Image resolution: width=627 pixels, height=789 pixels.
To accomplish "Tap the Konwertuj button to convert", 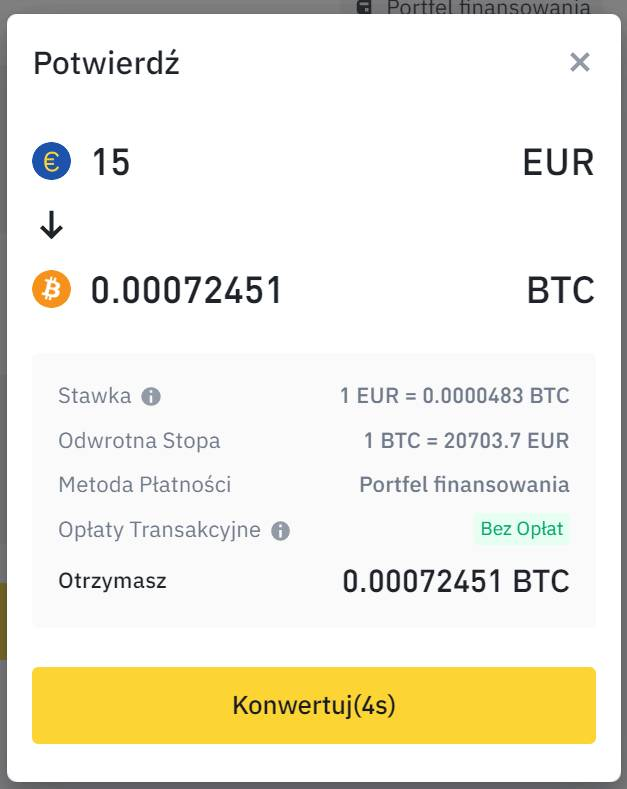I will (314, 705).
